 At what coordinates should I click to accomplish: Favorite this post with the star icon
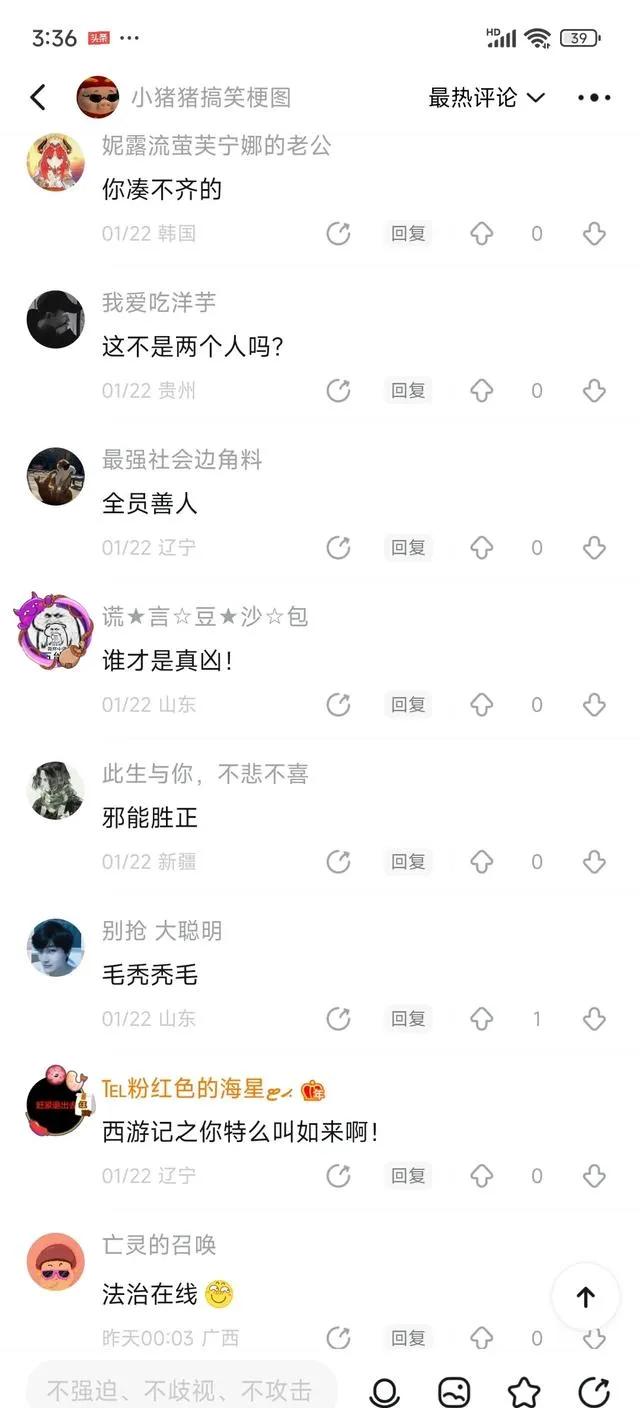(524, 1391)
